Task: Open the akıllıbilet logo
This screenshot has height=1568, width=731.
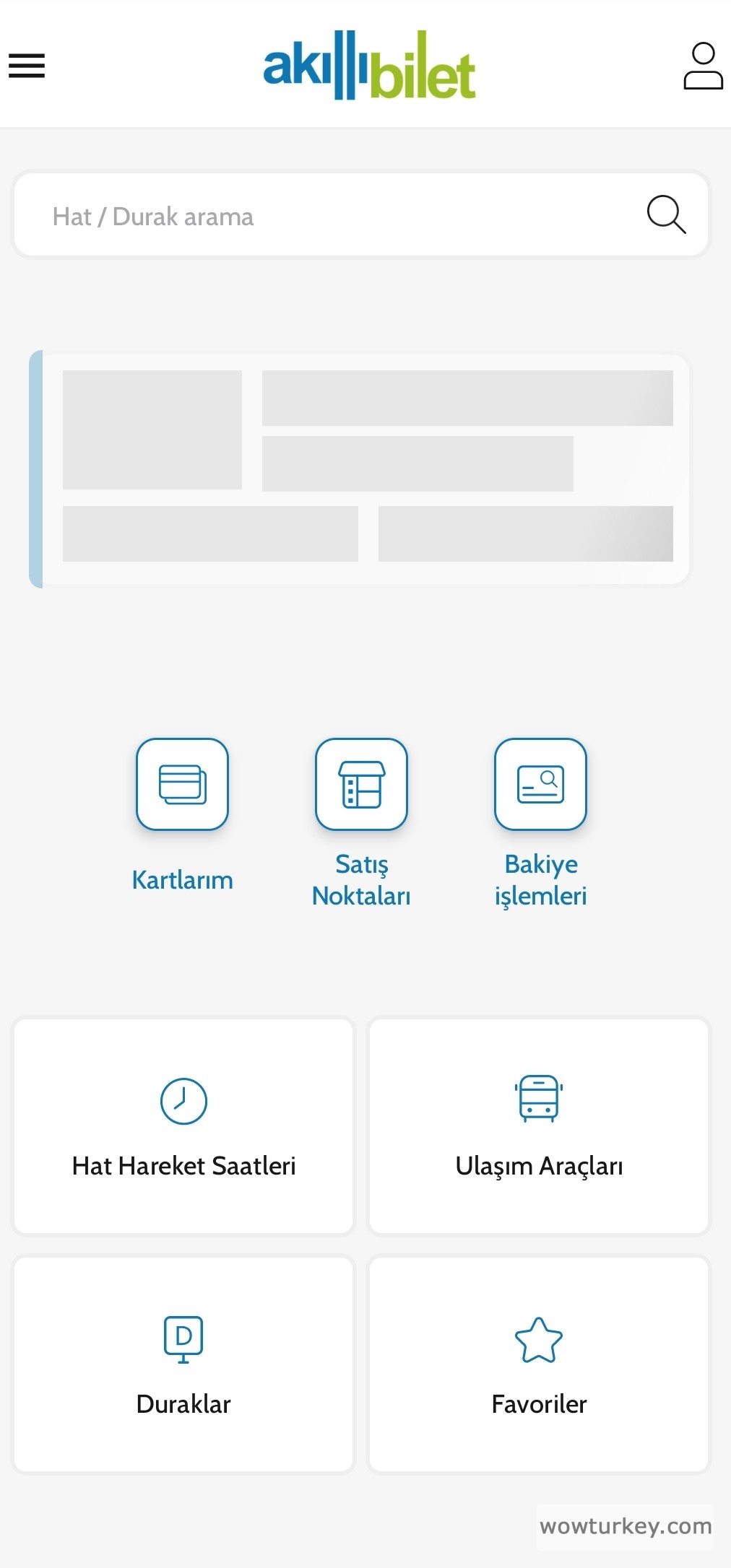Action: (370, 65)
